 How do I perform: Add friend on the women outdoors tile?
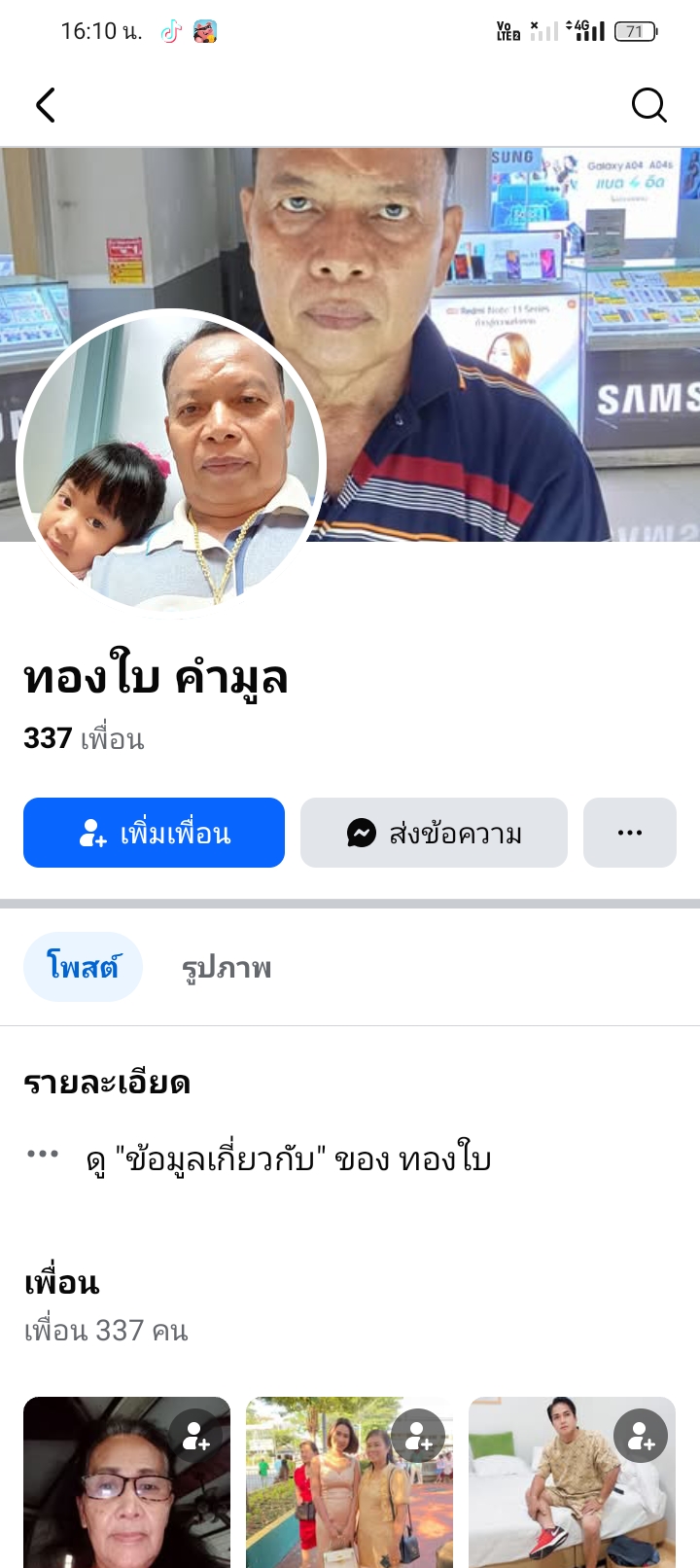(x=419, y=1436)
